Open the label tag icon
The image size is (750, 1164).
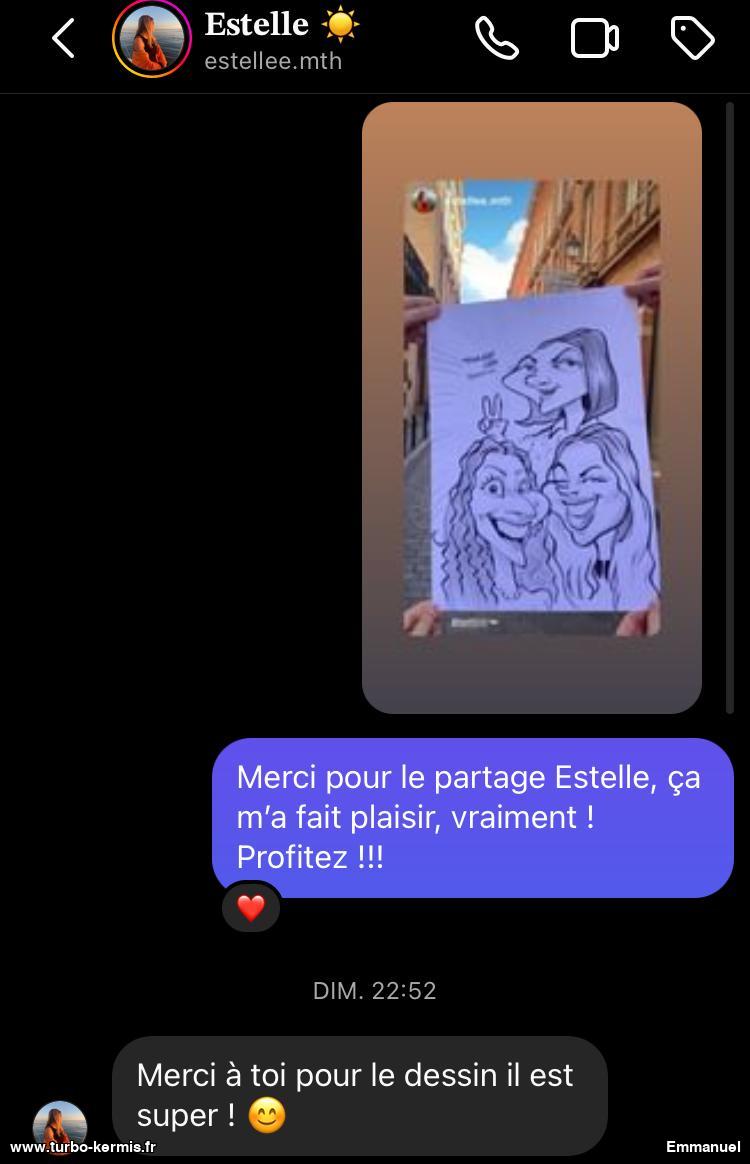(x=692, y=39)
